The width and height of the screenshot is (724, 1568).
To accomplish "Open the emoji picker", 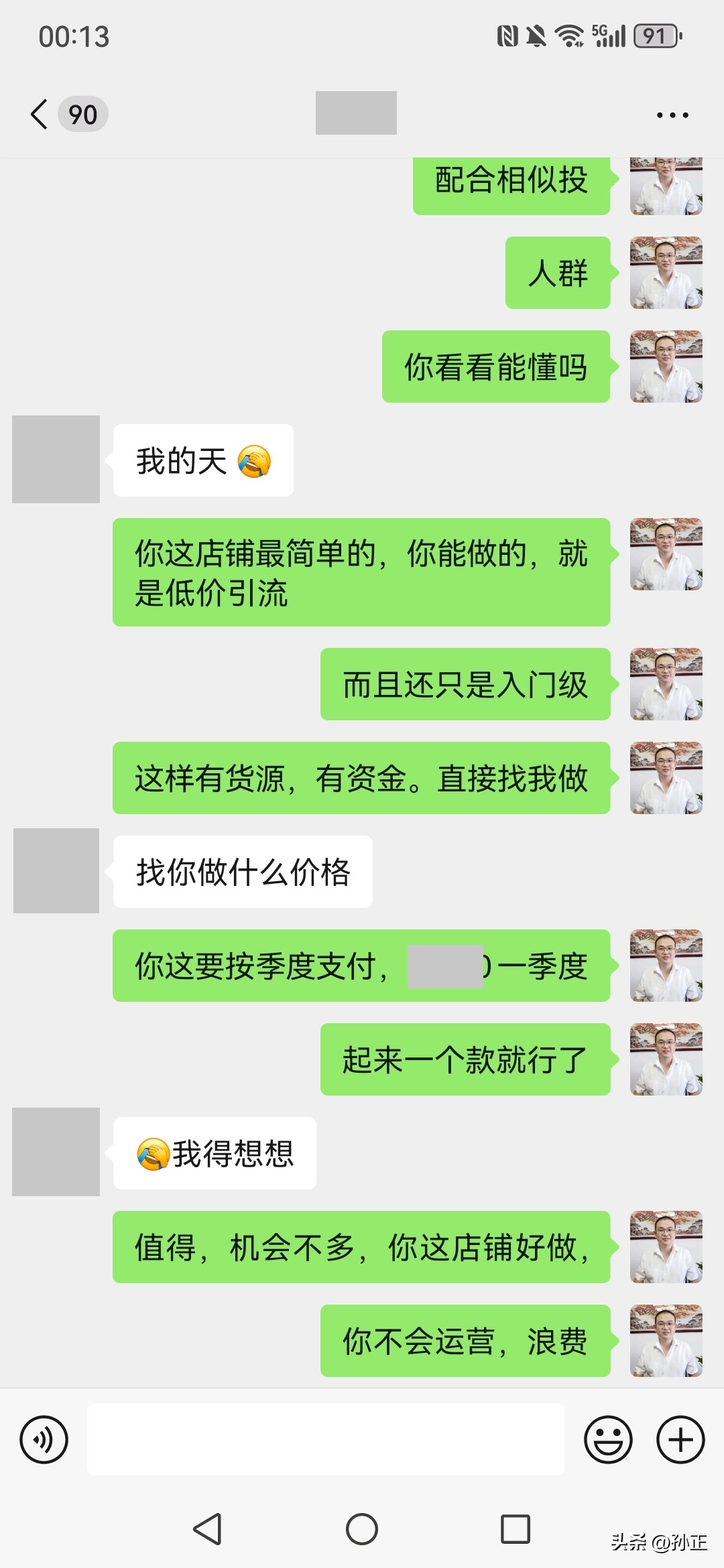I will [x=608, y=1439].
